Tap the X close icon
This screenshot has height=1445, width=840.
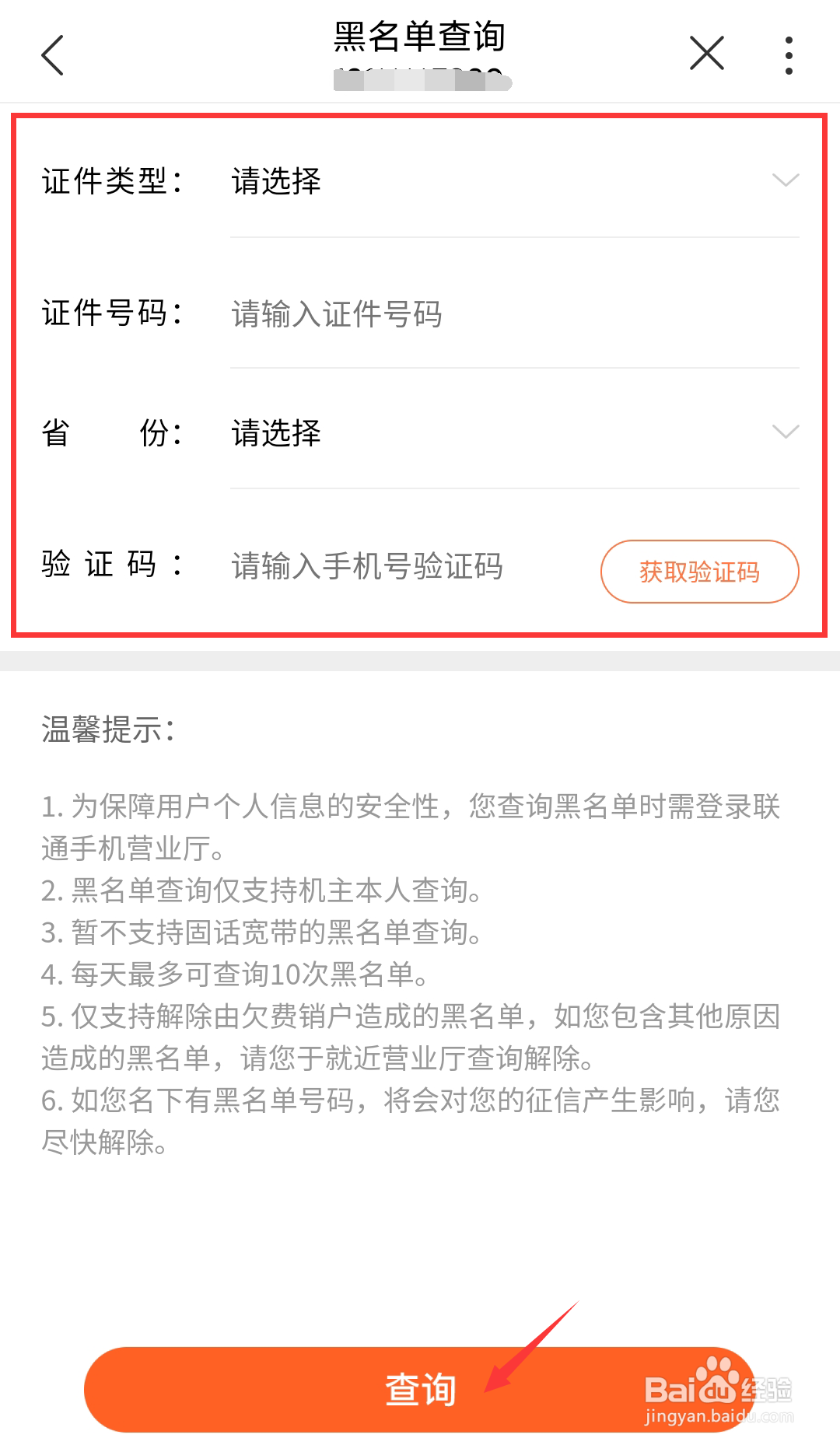pos(706,53)
